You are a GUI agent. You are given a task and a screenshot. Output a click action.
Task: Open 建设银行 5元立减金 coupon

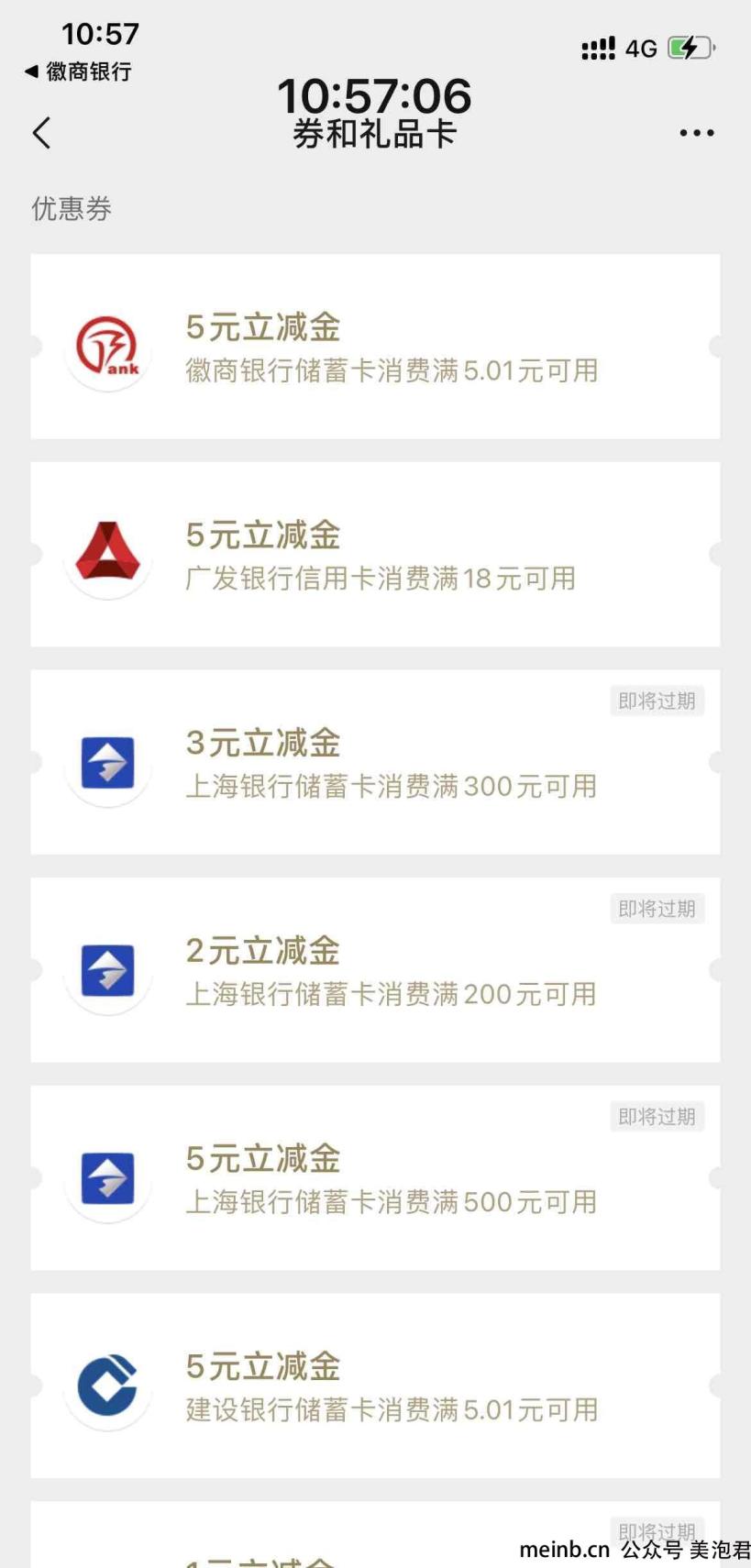click(375, 1386)
